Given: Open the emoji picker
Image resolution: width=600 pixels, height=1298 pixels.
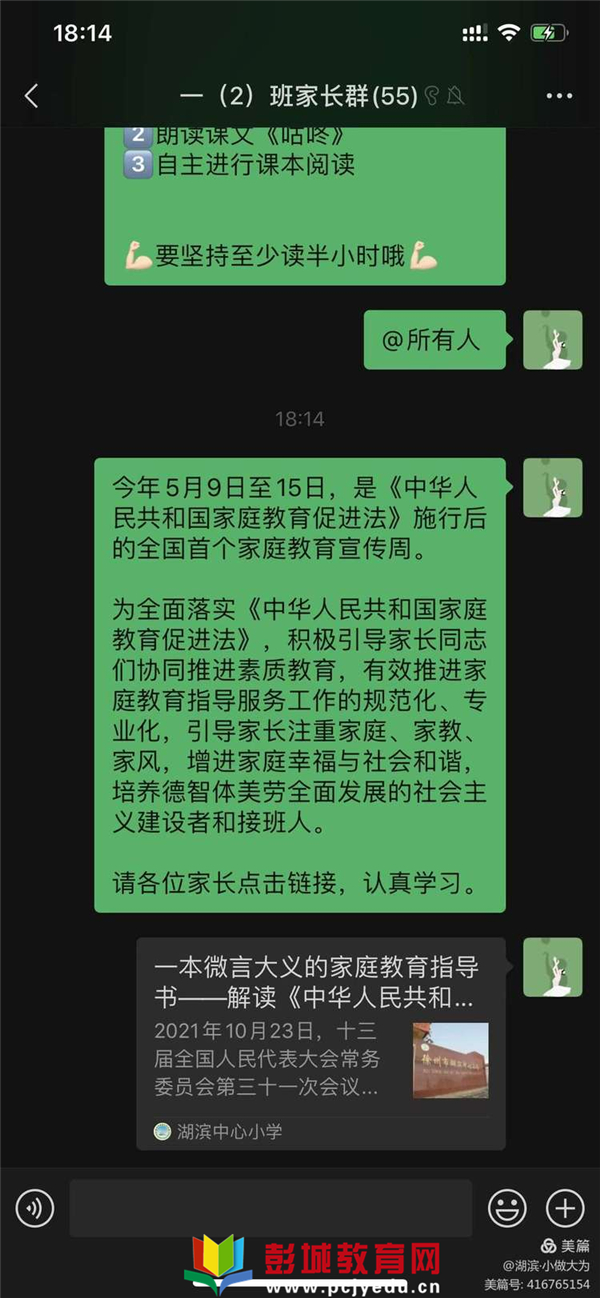Looking at the screenshot, I should [507, 1208].
